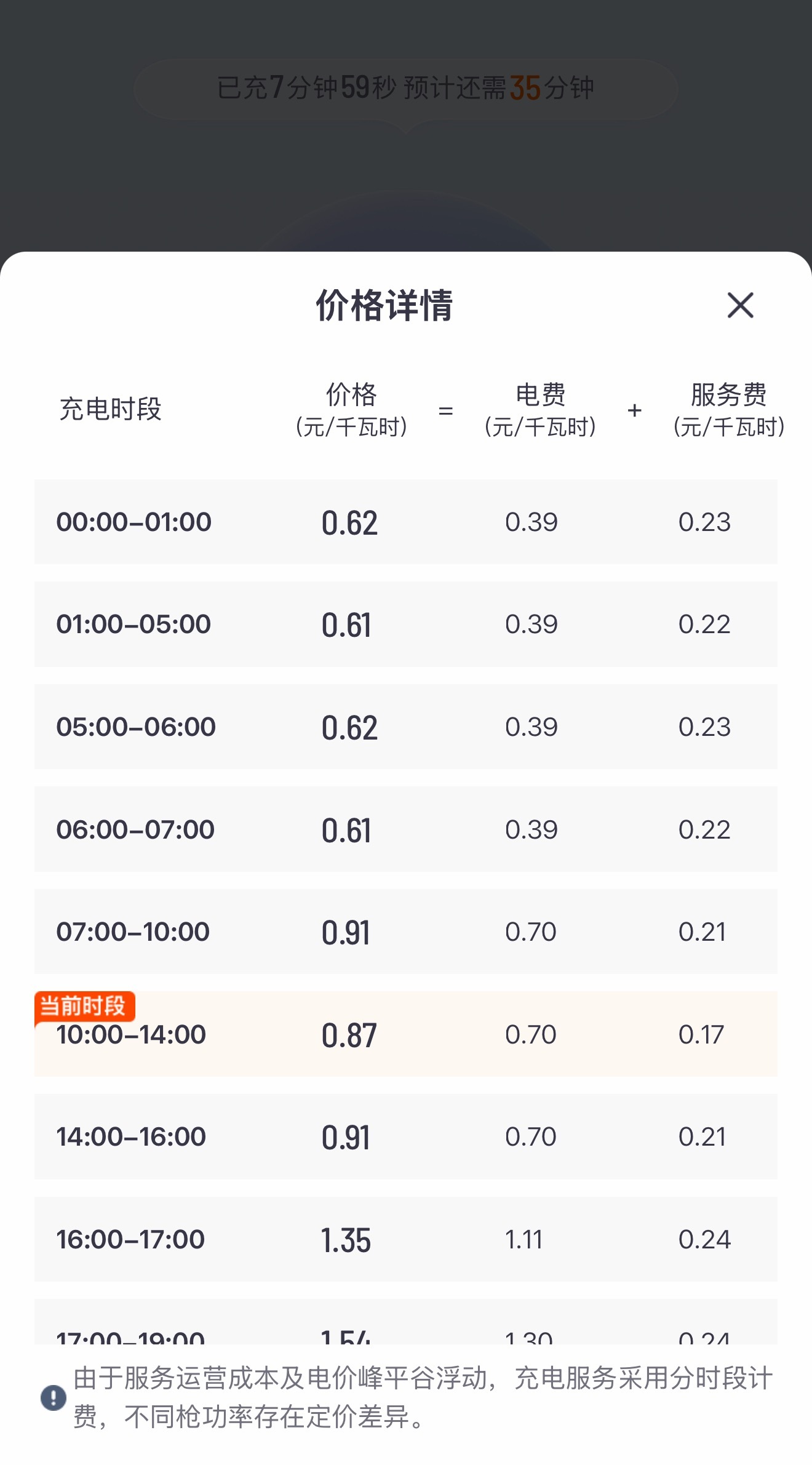Tap the 14:00–16:00 price row

[x=406, y=1136]
